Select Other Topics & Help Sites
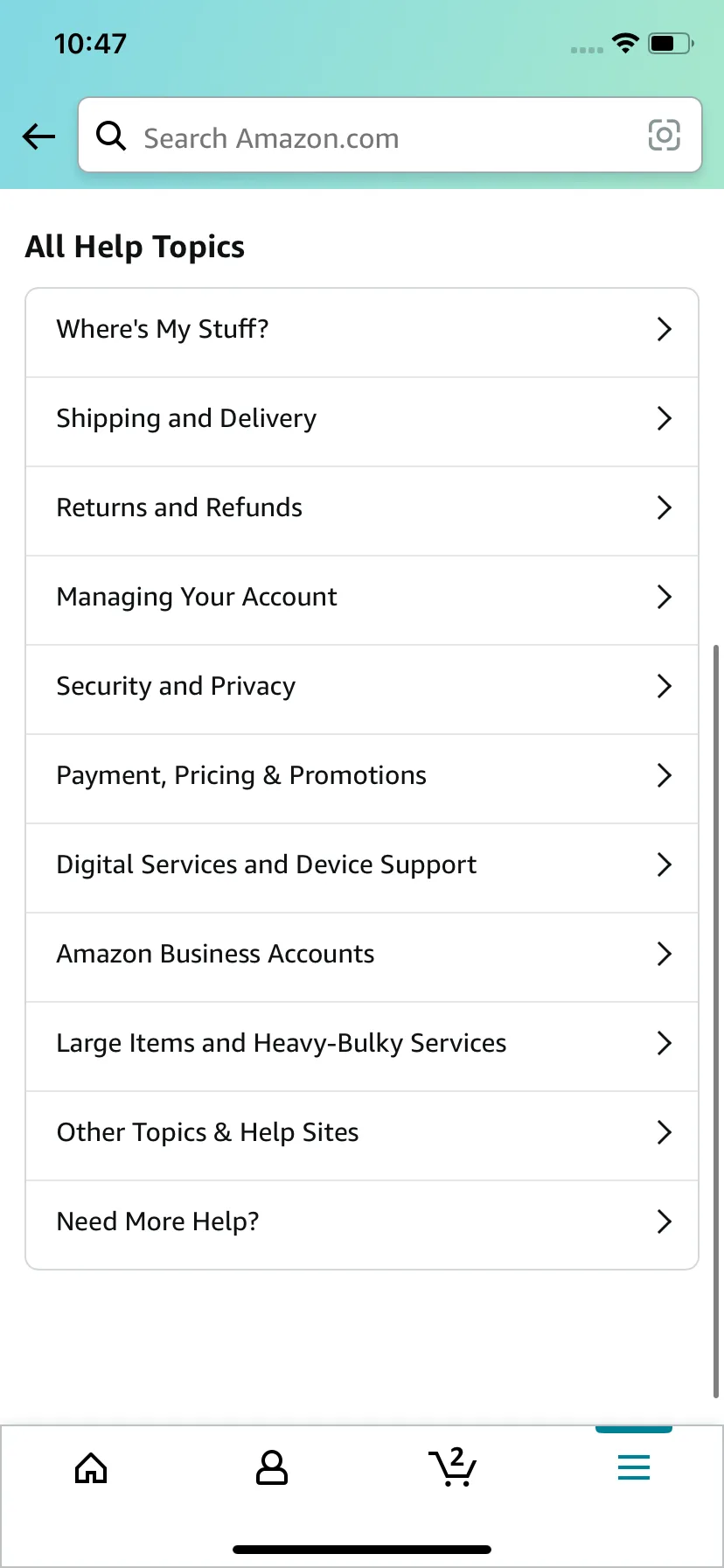The width and height of the screenshot is (724, 1568). click(x=362, y=1133)
